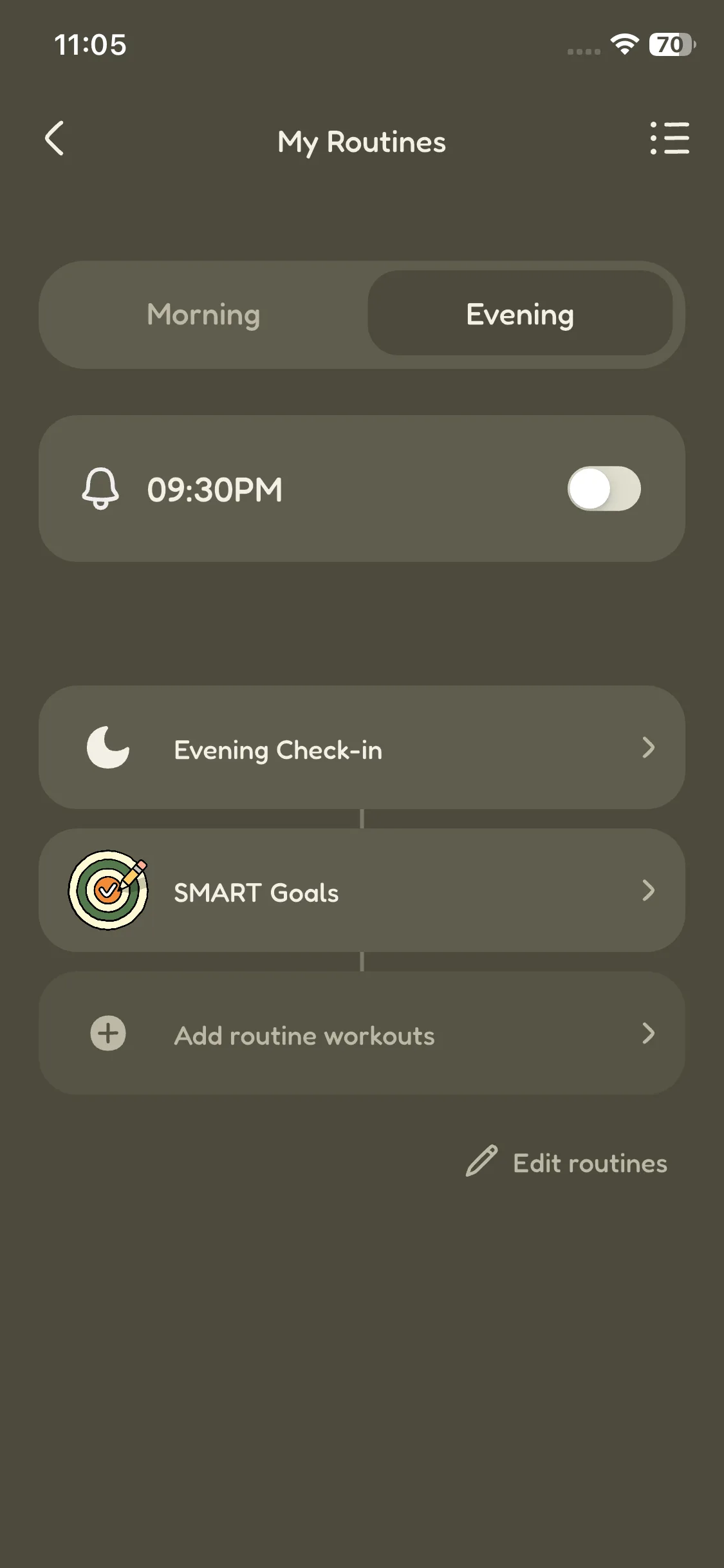724x1568 pixels.
Task: Add routine workouts
Action: [x=362, y=1034]
